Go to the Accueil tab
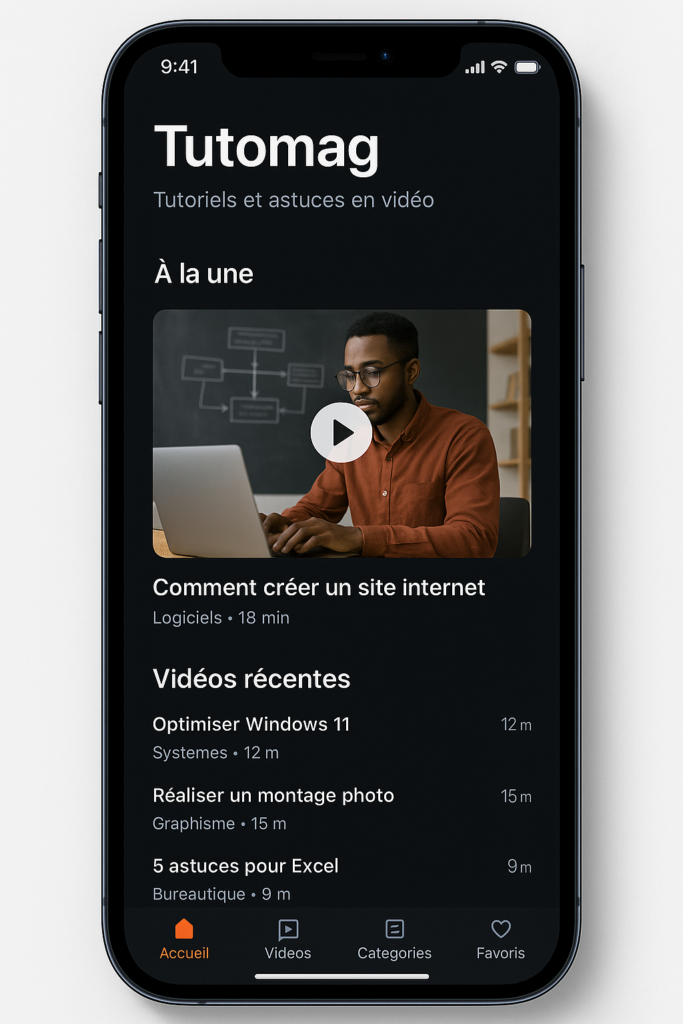Image resolution: width=683 pixels, height=1024 pixels. 184,940
